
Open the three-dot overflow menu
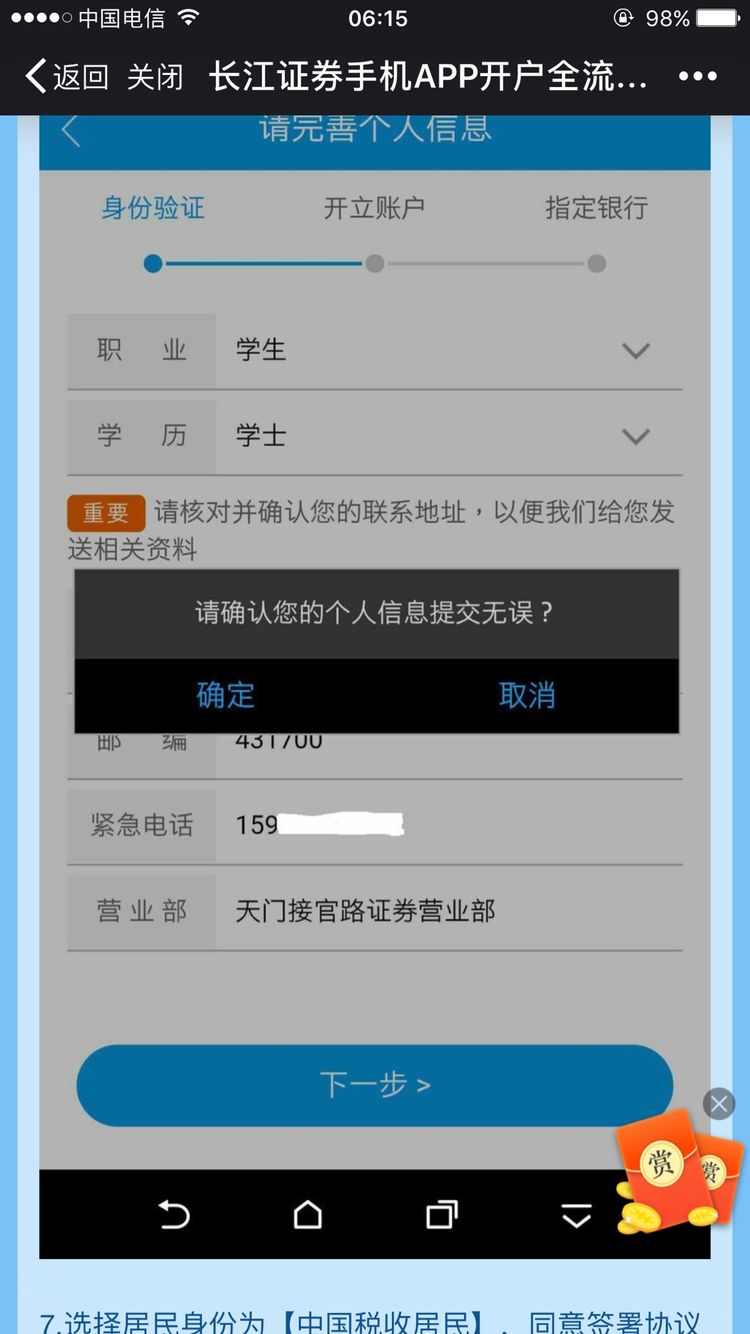click(x=697, y=76)
